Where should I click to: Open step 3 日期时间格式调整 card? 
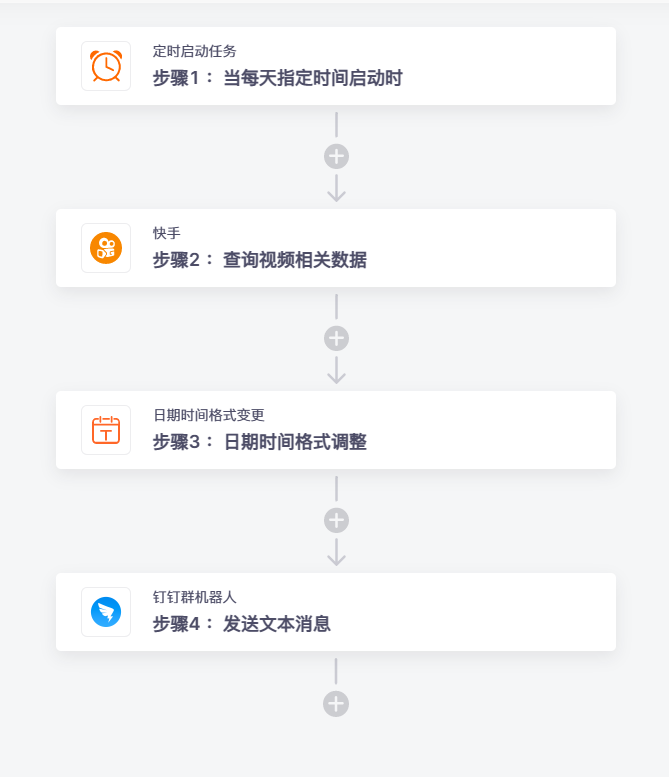pos(335,430)
